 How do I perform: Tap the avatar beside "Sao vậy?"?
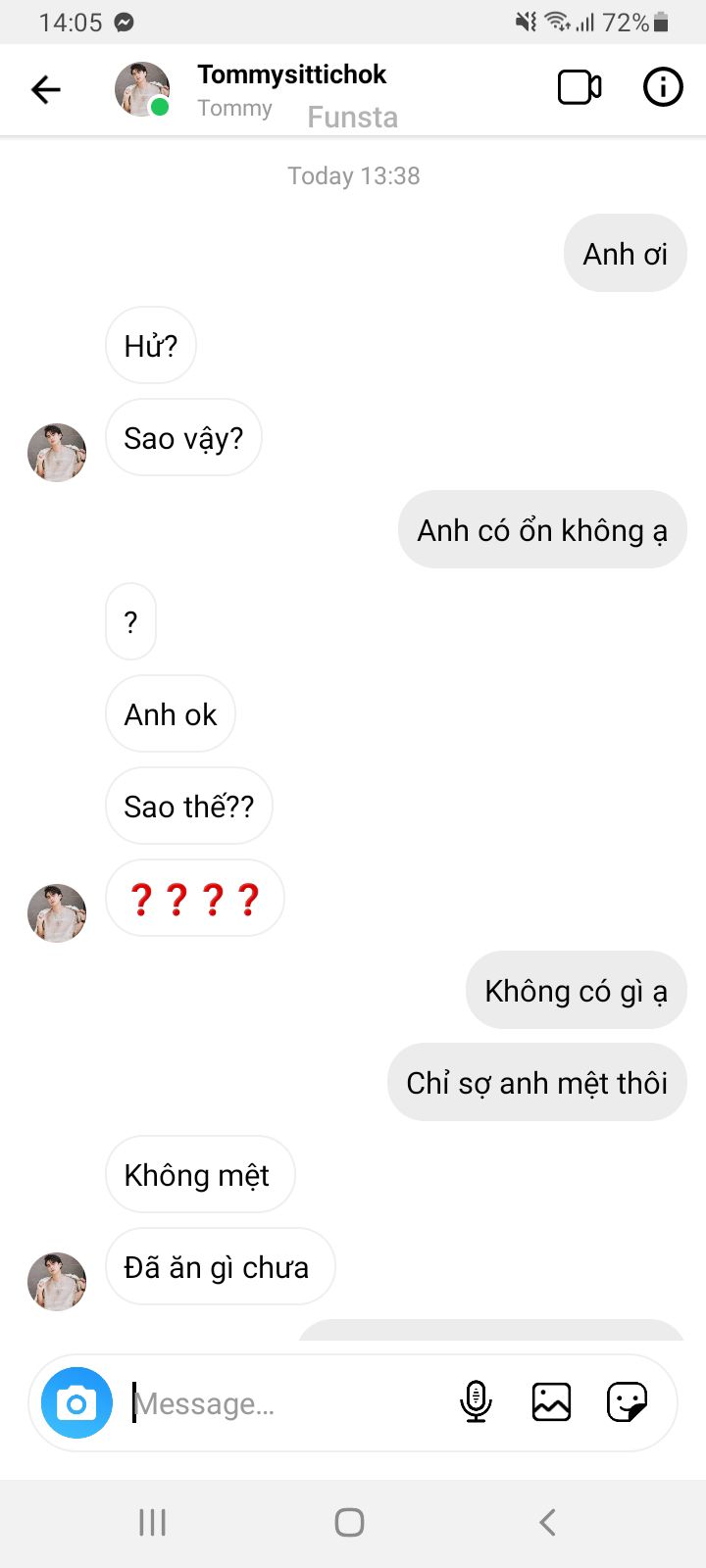(x=57, y=453)
